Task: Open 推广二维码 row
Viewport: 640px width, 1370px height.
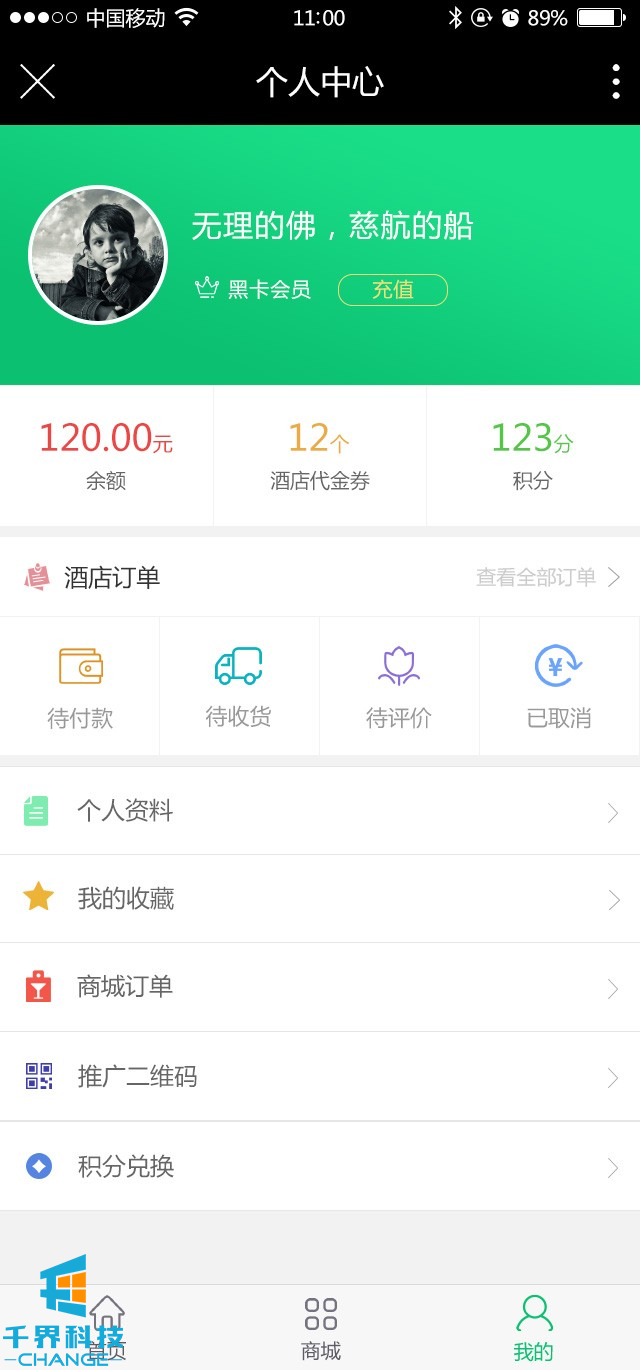Action: [320, 1076]
